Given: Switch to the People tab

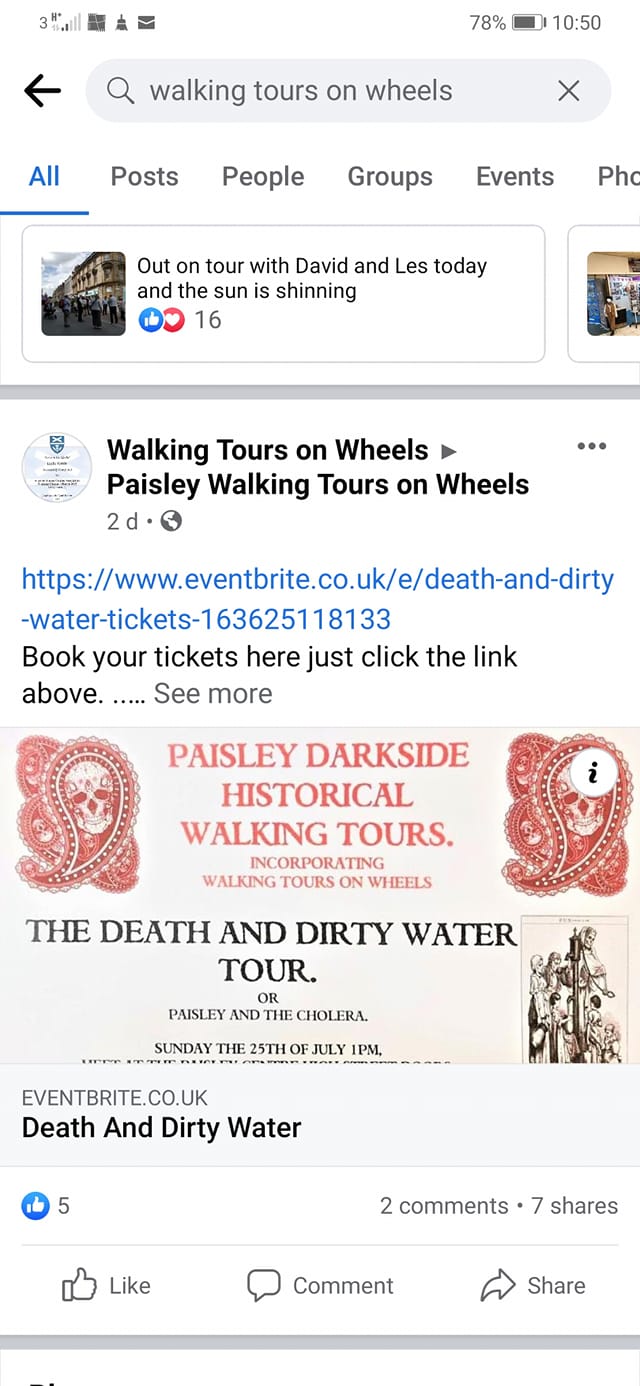Looking at the screenshot, I should point(263,177).
